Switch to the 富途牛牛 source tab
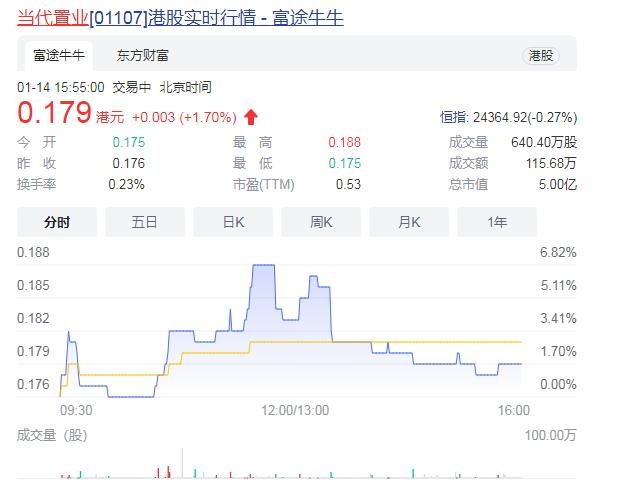The height and width of the screenshot is (488, 628). coord(56,56)
